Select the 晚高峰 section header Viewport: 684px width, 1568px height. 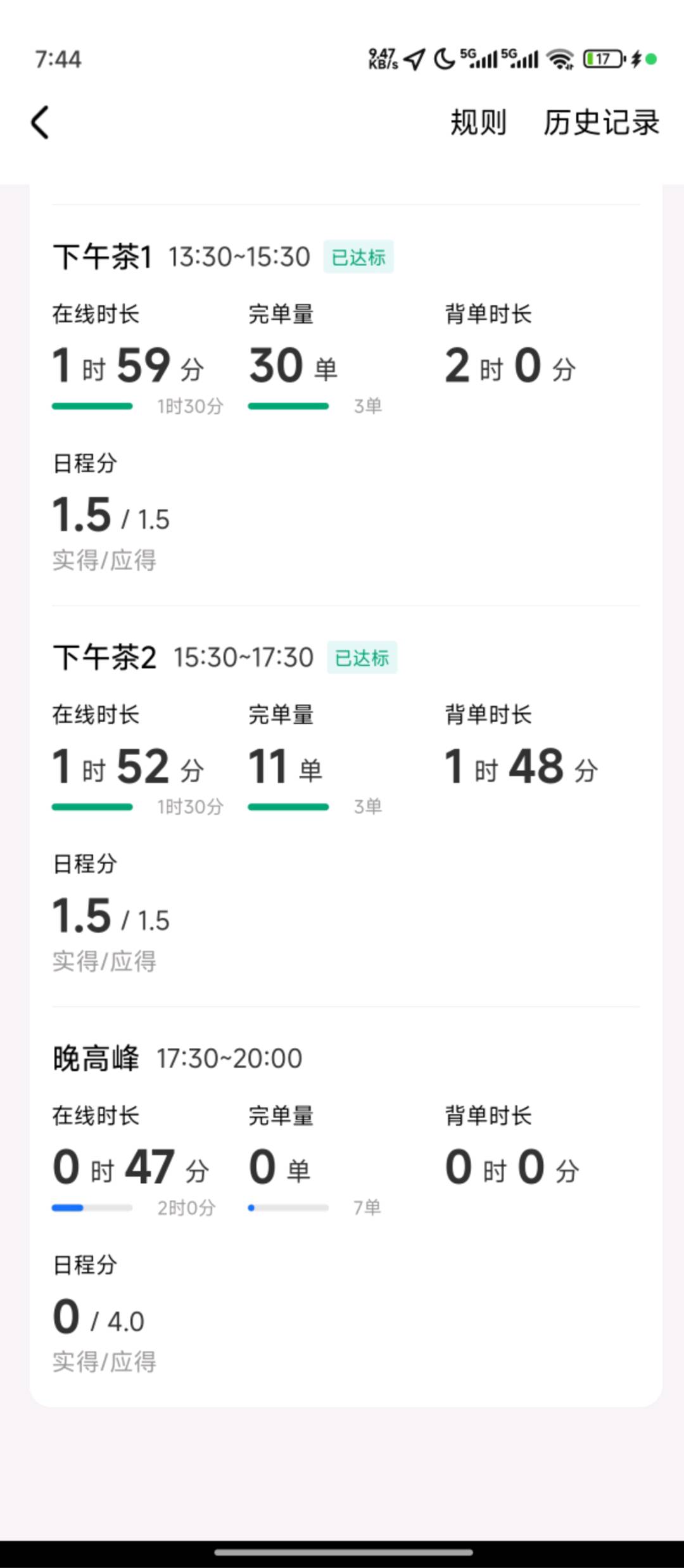(x=96, y=1056)
